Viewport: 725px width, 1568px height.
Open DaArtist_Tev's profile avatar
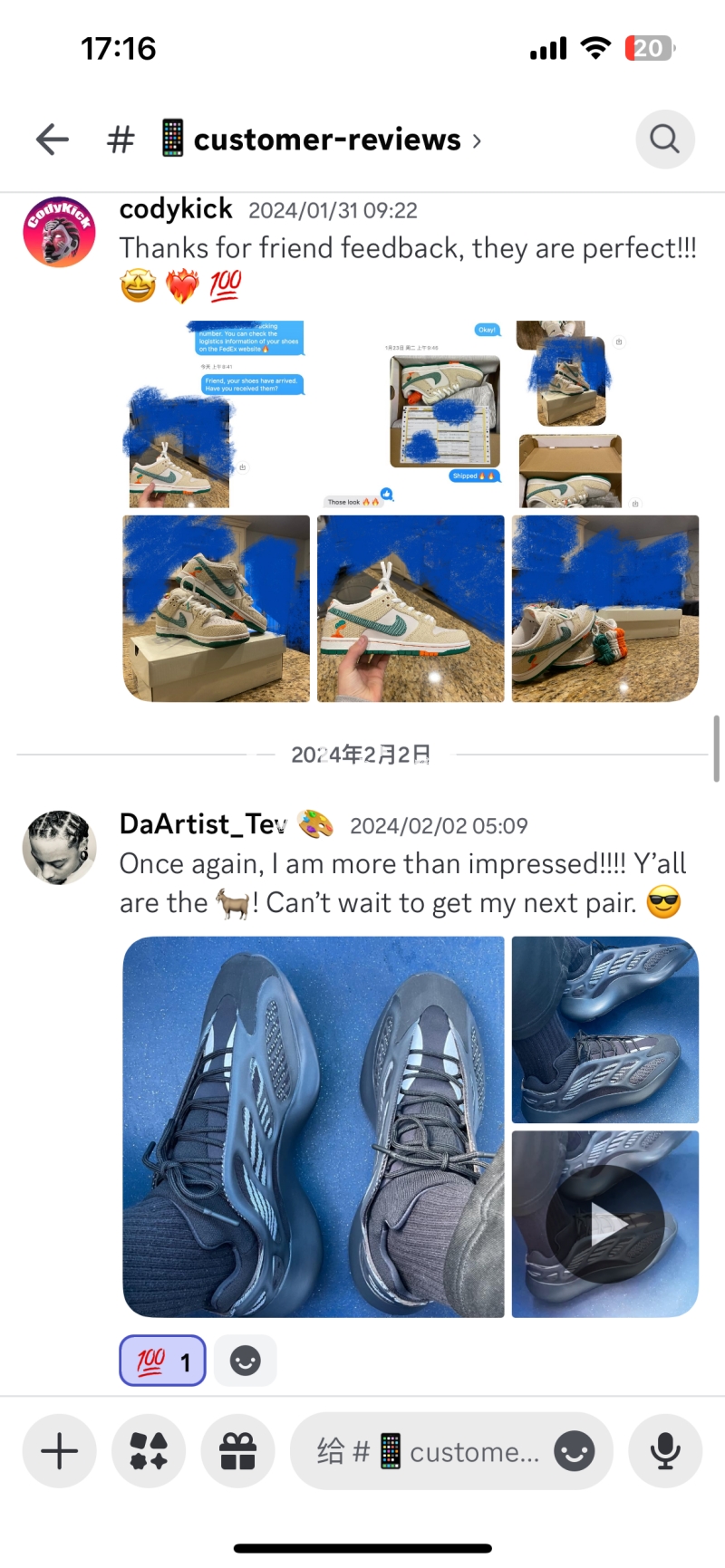(59, 847)
